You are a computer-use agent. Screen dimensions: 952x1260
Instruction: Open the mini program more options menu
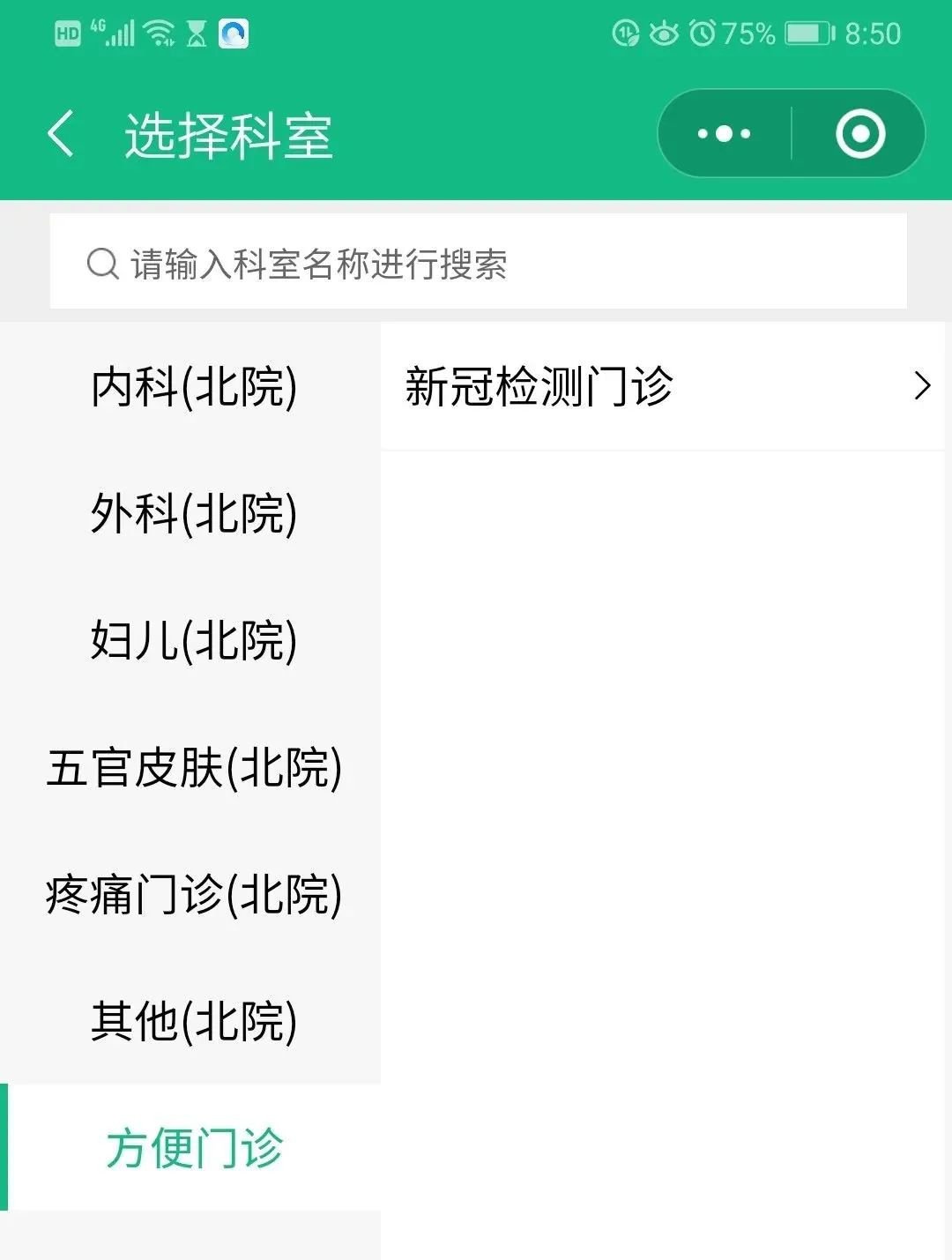[724, 134]
